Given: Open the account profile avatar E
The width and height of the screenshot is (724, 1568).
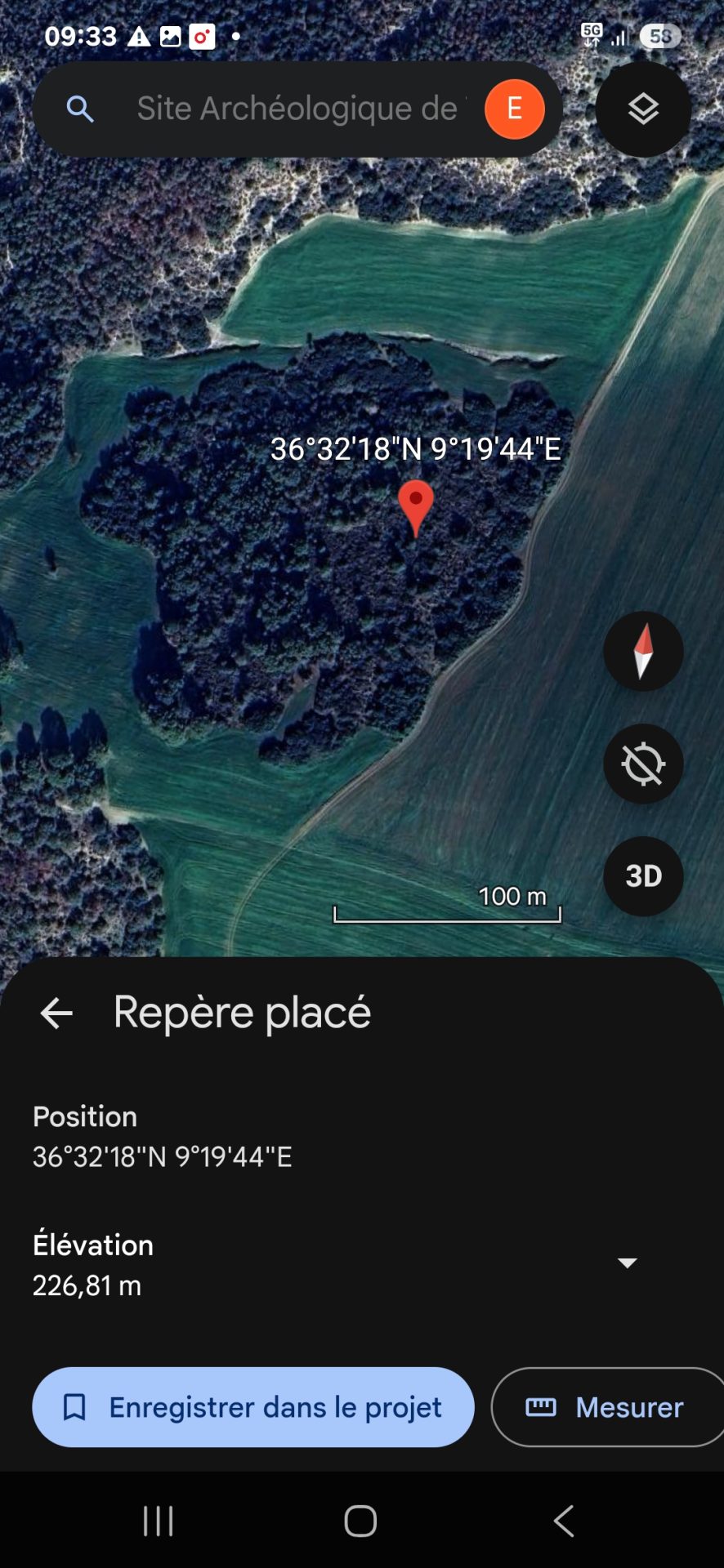Looking at the screenshot, I should click(x=514, y=109).
